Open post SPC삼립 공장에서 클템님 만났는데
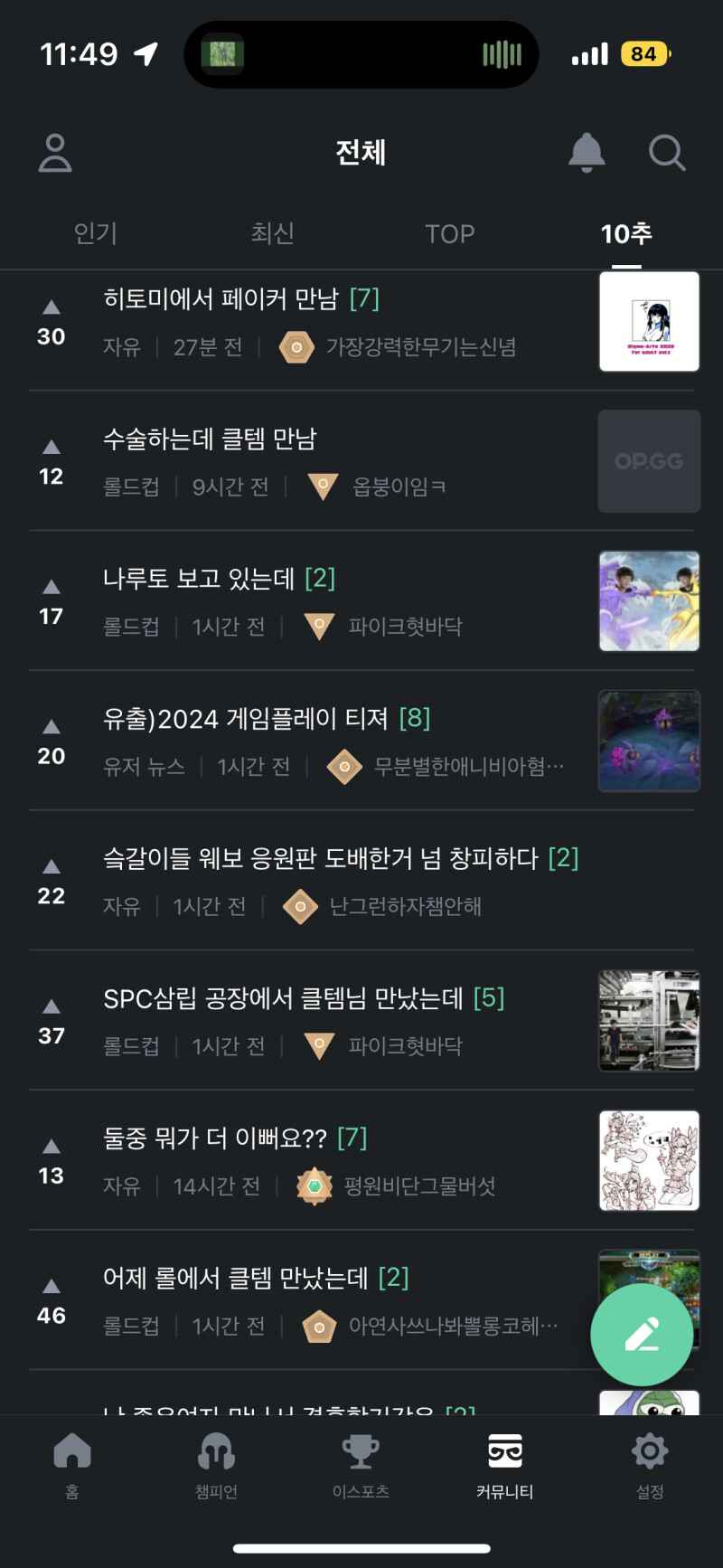This screenshot has height=1568, width=723. [283, 998]
